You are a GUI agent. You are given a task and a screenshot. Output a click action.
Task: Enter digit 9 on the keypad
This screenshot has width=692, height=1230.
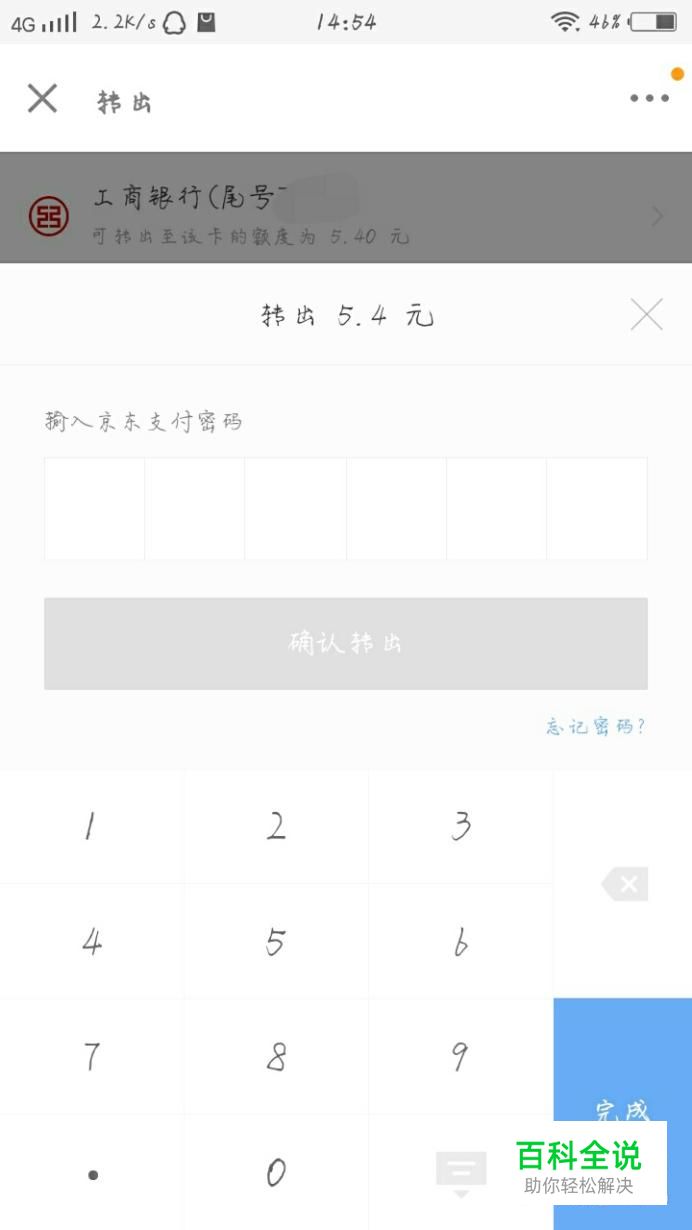[x=461, y=1056]
